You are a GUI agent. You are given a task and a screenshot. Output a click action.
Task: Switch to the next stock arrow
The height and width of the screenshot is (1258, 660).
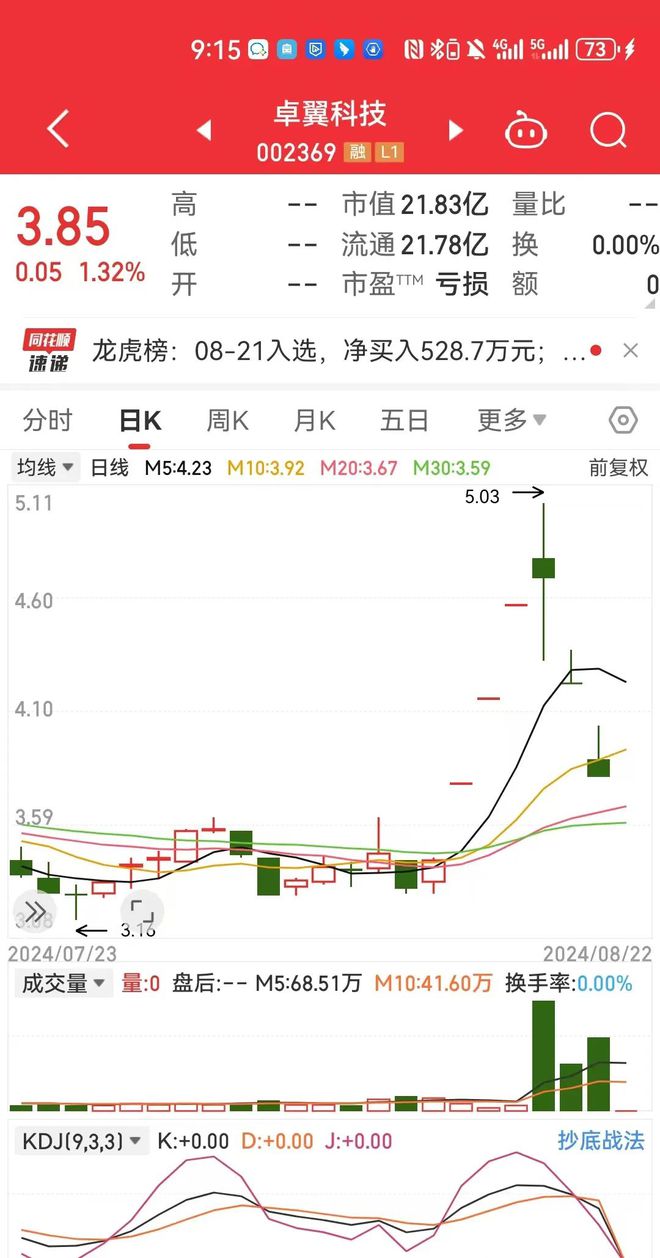click(456, 130)
